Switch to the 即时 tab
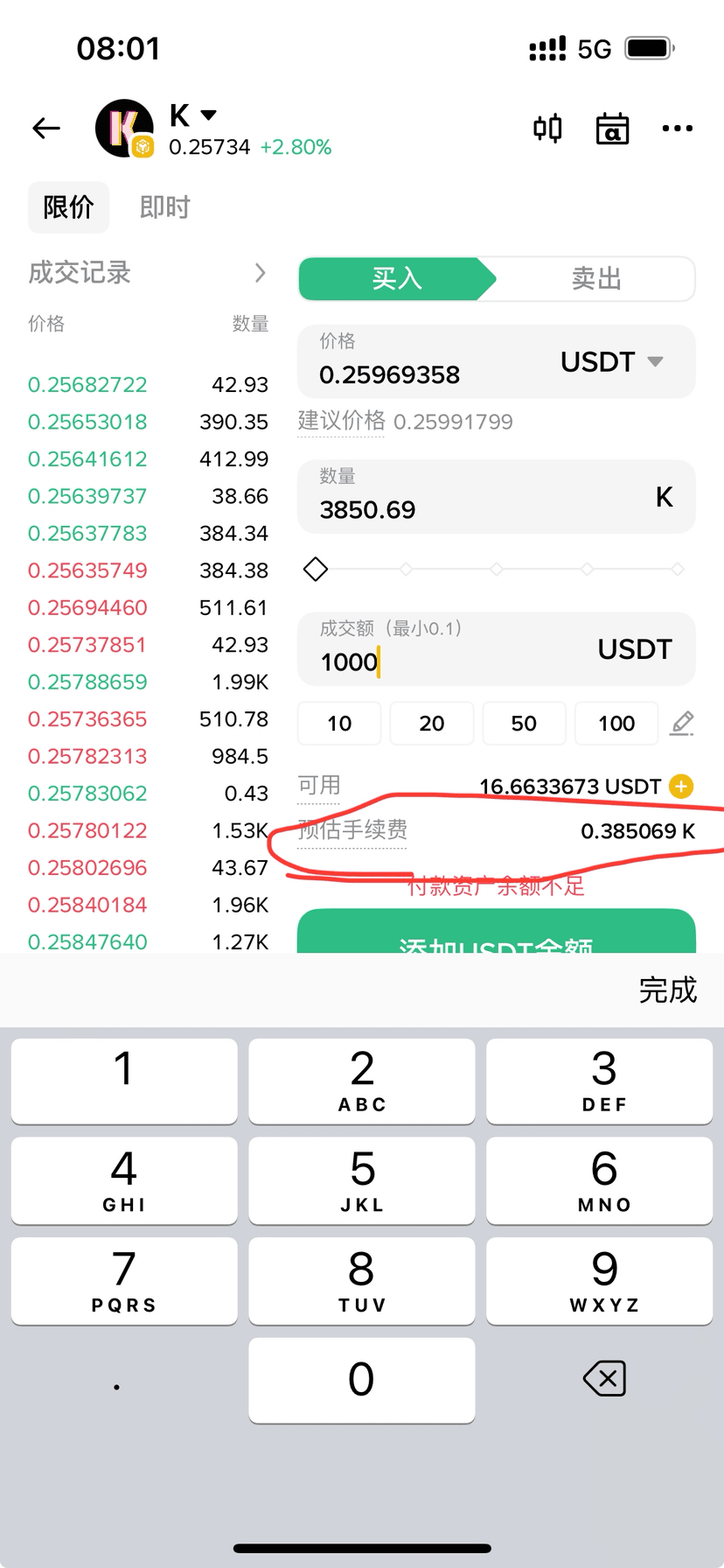 click(164, 207)
